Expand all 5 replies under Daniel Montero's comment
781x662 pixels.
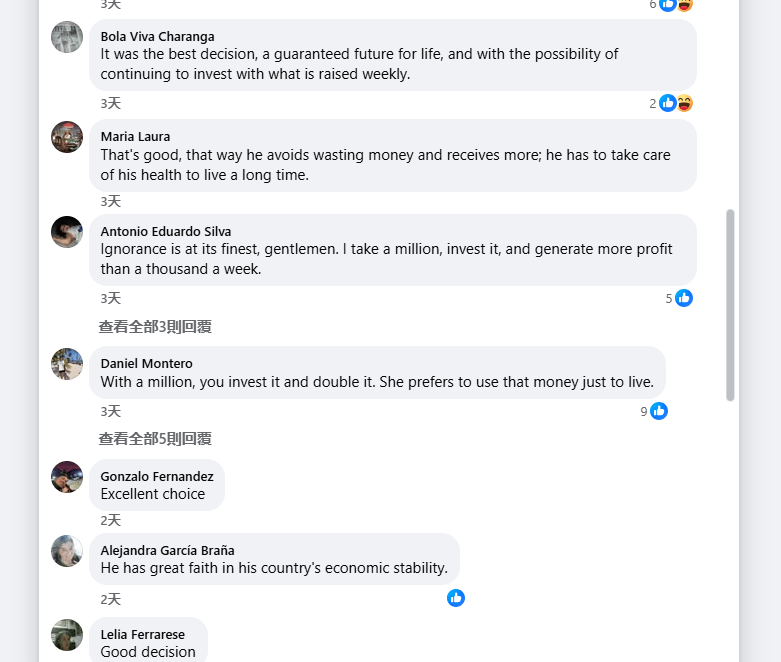pos(155,439)
